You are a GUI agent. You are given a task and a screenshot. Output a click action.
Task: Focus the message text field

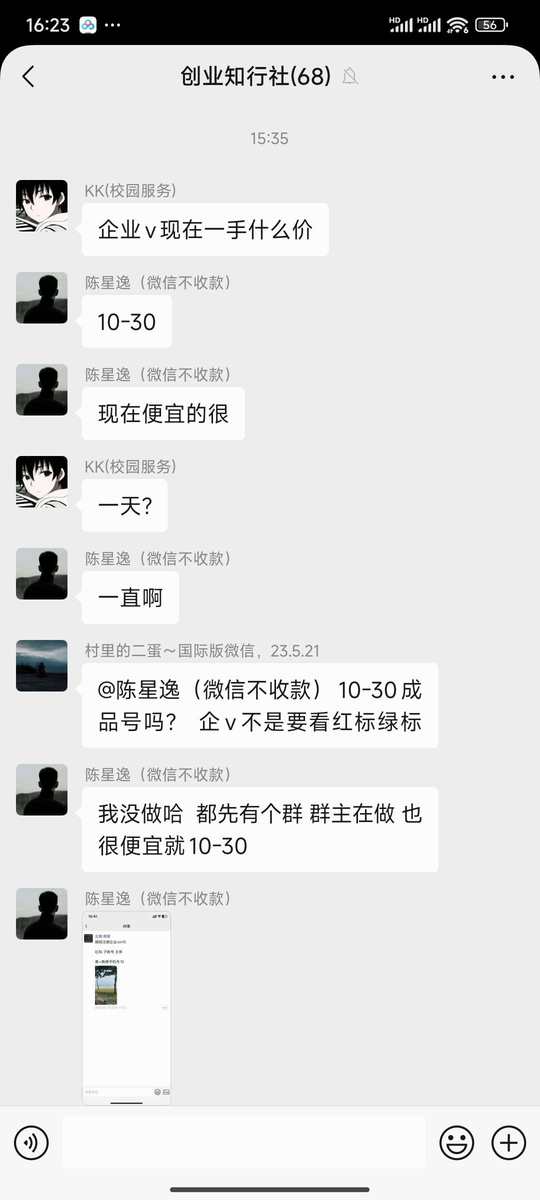(244, 1143)
